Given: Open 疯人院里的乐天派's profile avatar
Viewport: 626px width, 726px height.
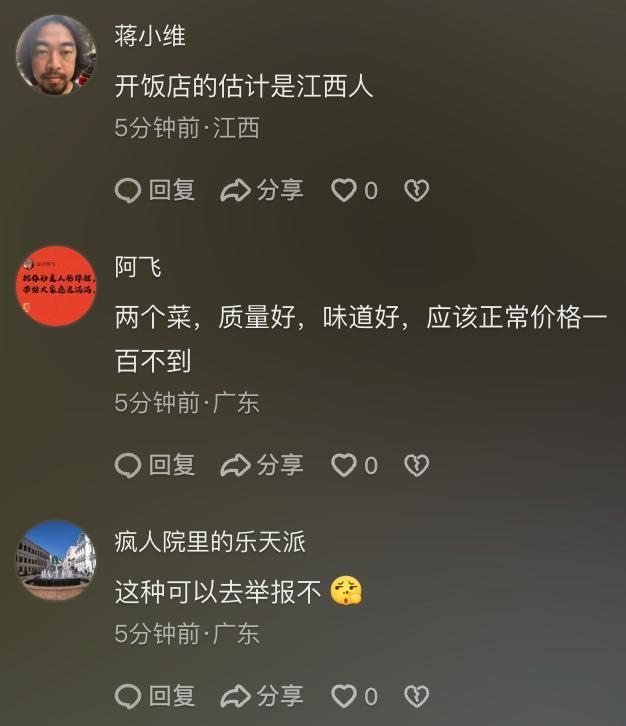Looking at the screenshot, I should click(x=56, y=561).
